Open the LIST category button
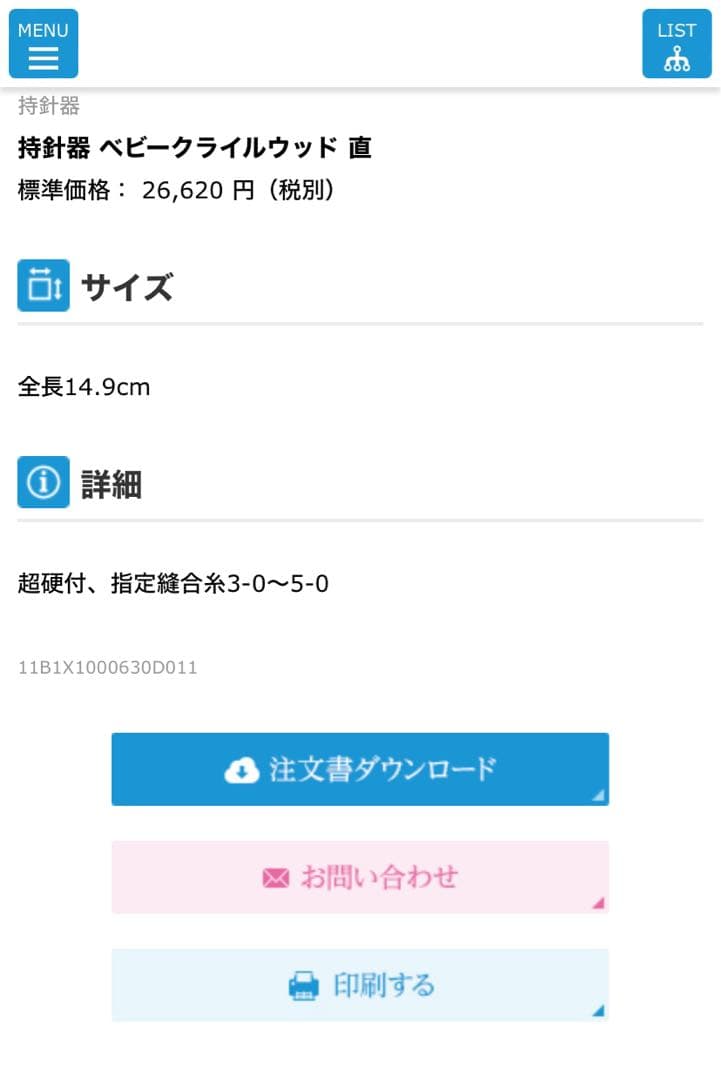The width and height of the screenshot is (721, 1080). [x=676, y=44]
